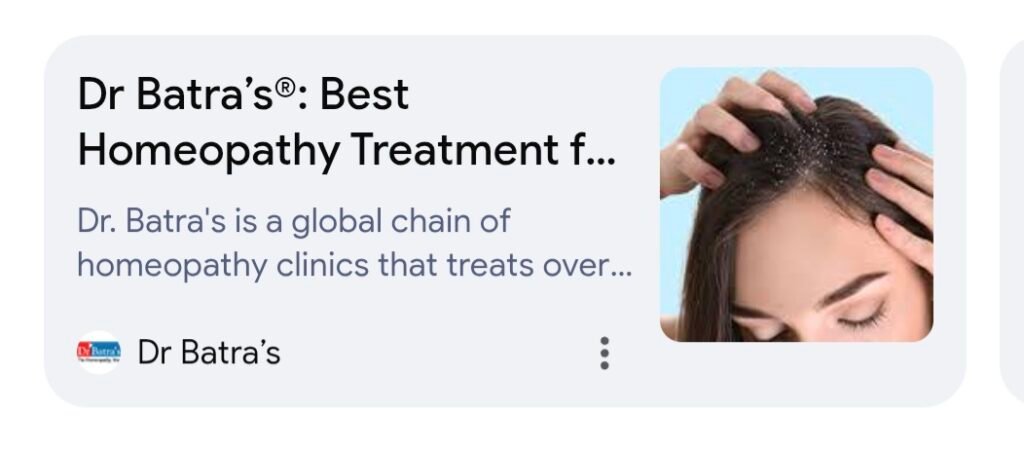Open the three-dot menu on Dr Batra's card
The height and width of the screenshot is (452, 1024).
pyautogui.click(x=604, y=353)
